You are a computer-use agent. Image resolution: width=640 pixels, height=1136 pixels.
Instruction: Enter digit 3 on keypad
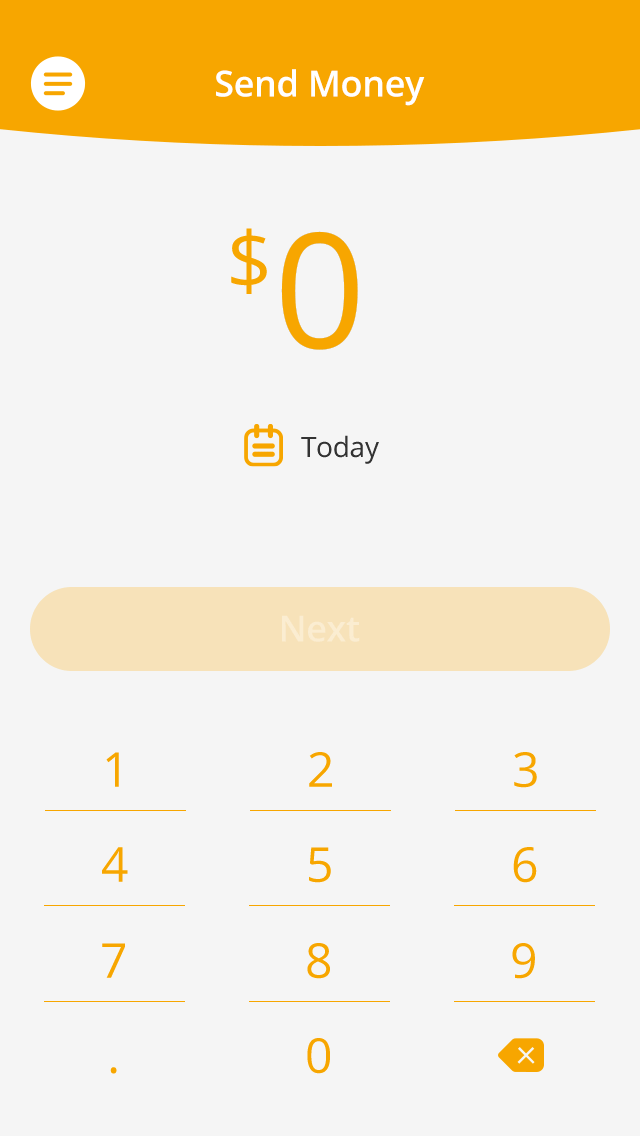[525, 770]
